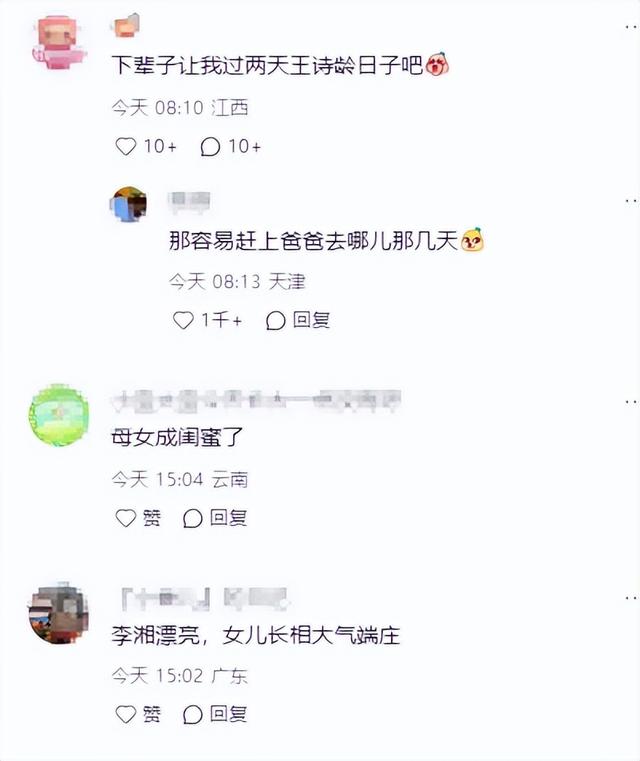Reply to the 爸爸去哪儿 comment from 天津
This screenshot has width=640, height=761.
[x=298, y=320]
